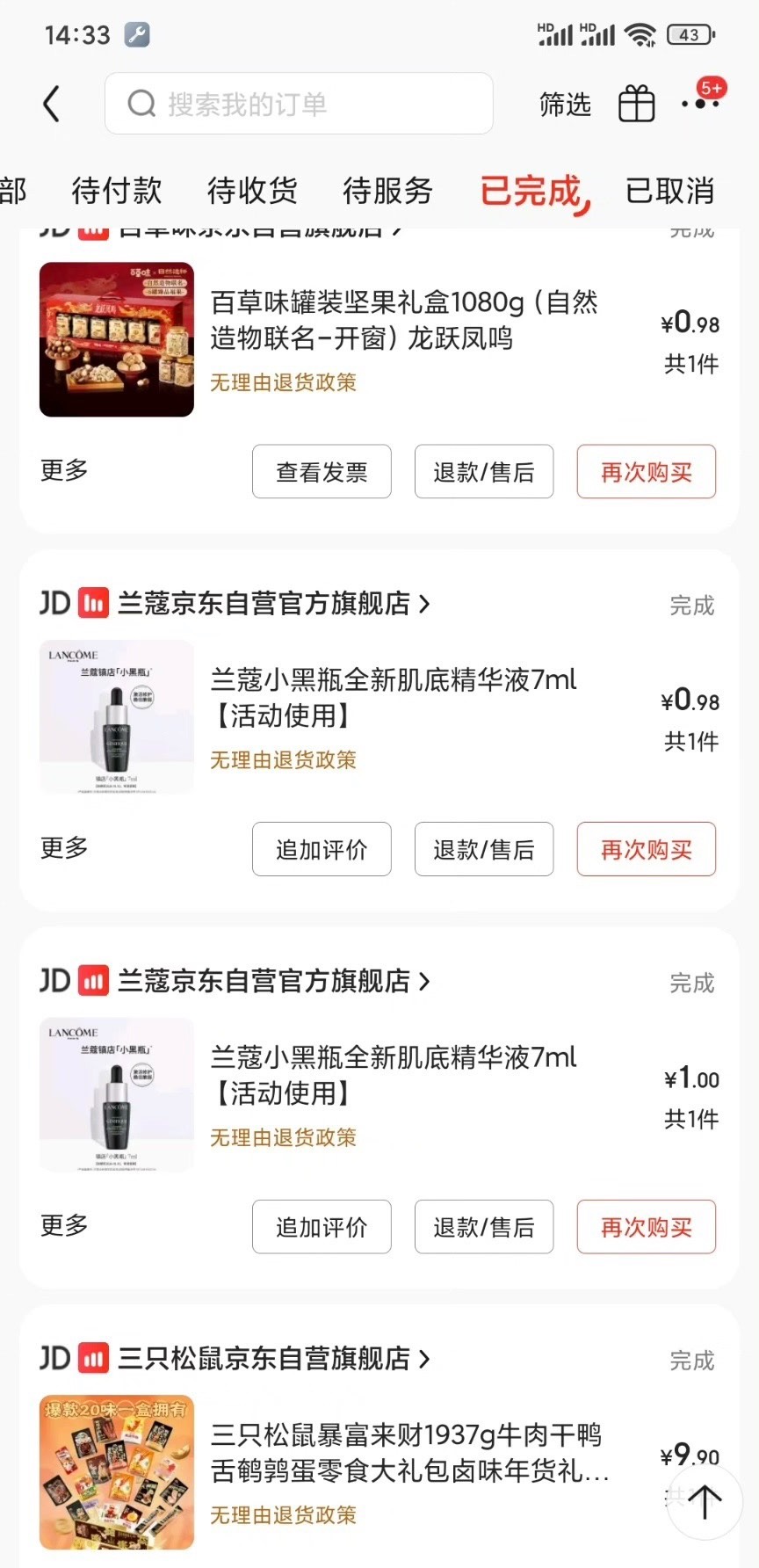Switch to the 已取消 tab

[669, 190]
